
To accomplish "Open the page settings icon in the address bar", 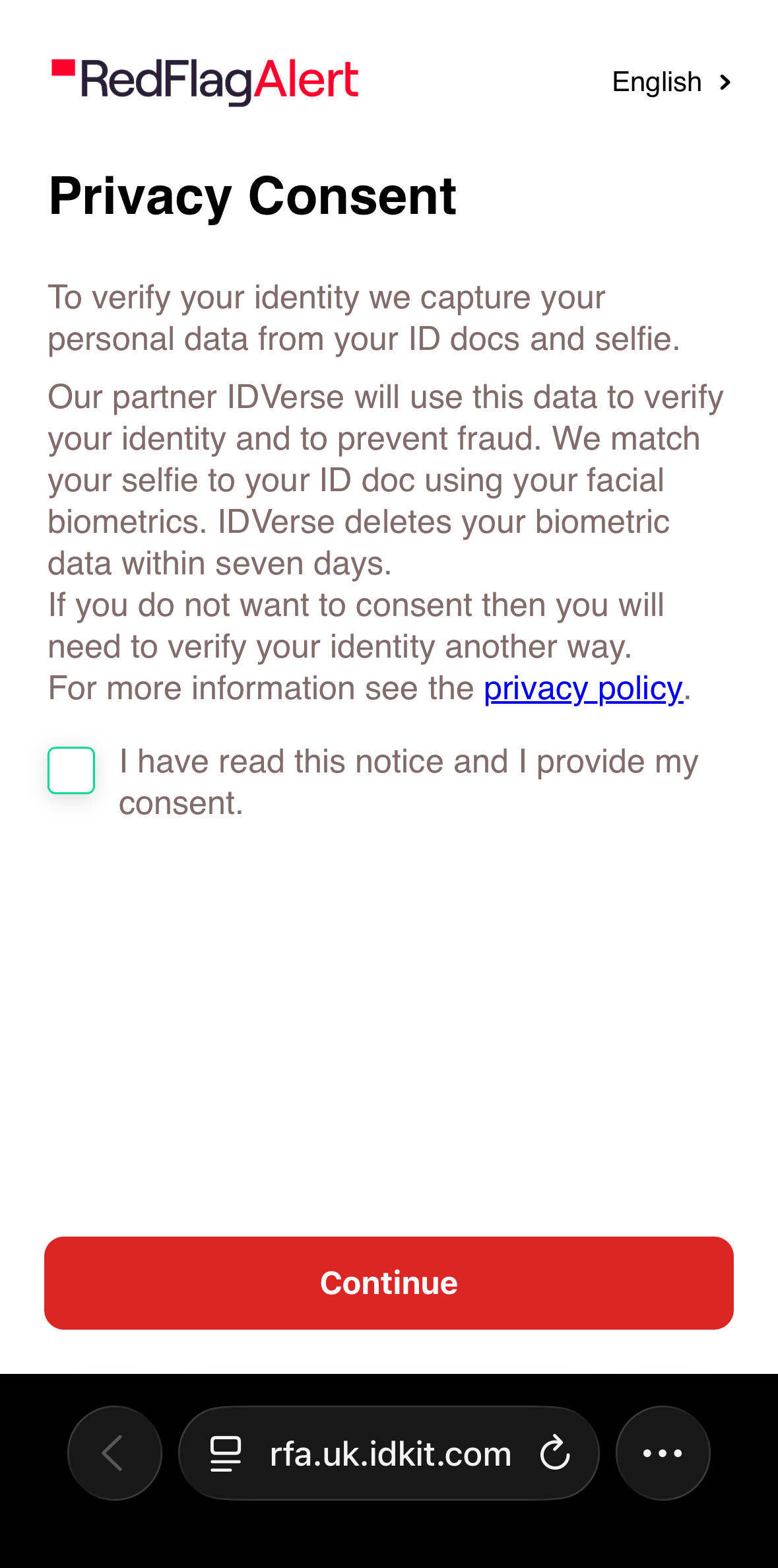I will pyautogui.click(x=225, y=1454).
